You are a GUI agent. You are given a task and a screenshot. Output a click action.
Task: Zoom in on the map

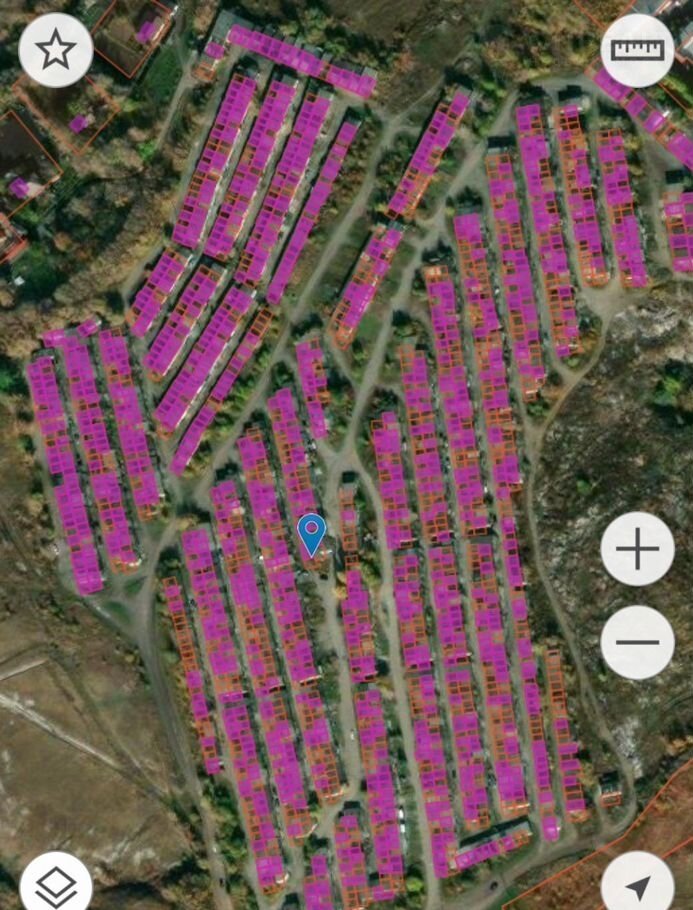[637, 549]
